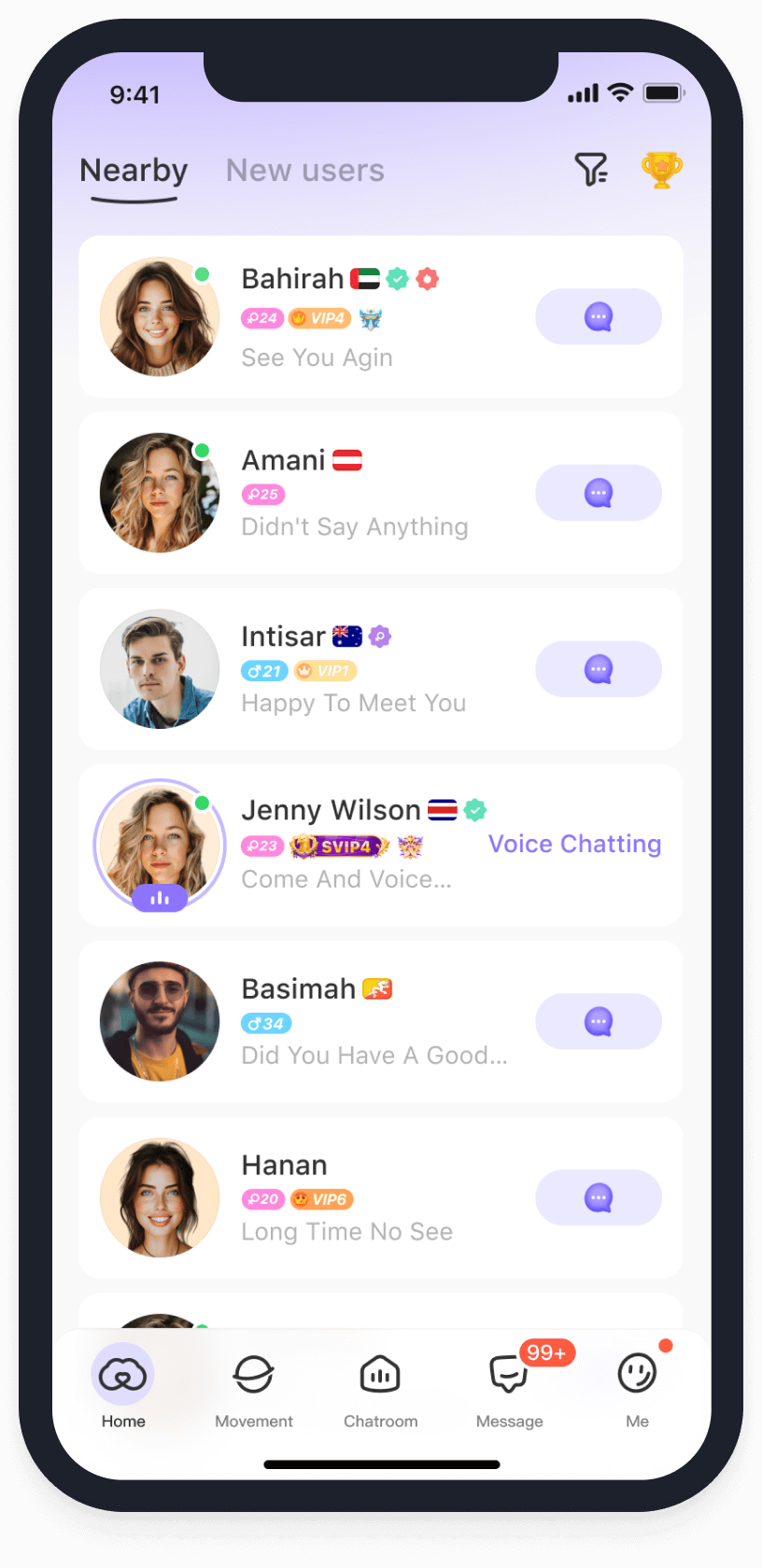Open the filter icon in the header
Screen dimensions: 762x1568
(590, 169)
